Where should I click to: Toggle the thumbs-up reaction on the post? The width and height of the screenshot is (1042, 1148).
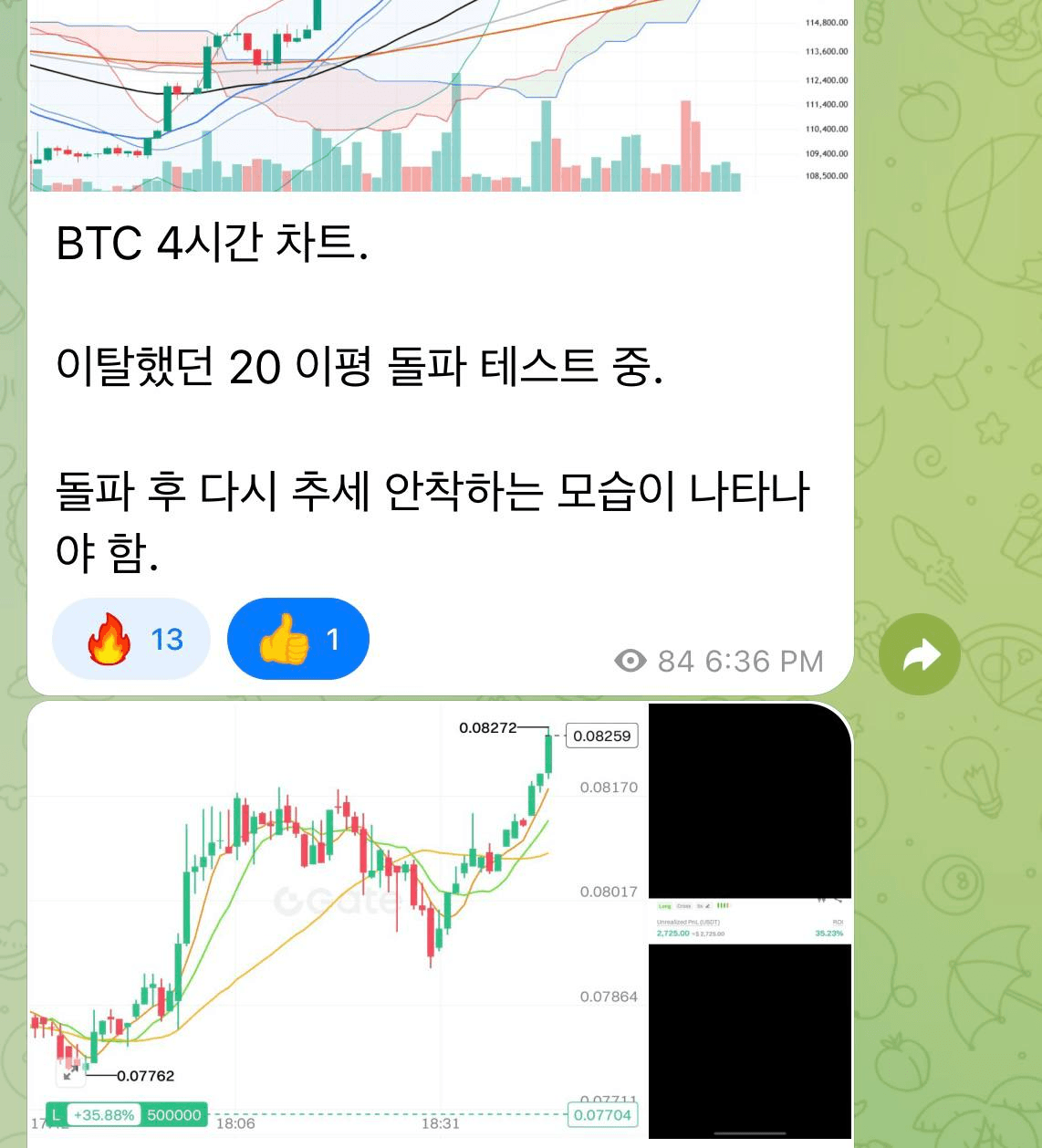click(297, 639)
